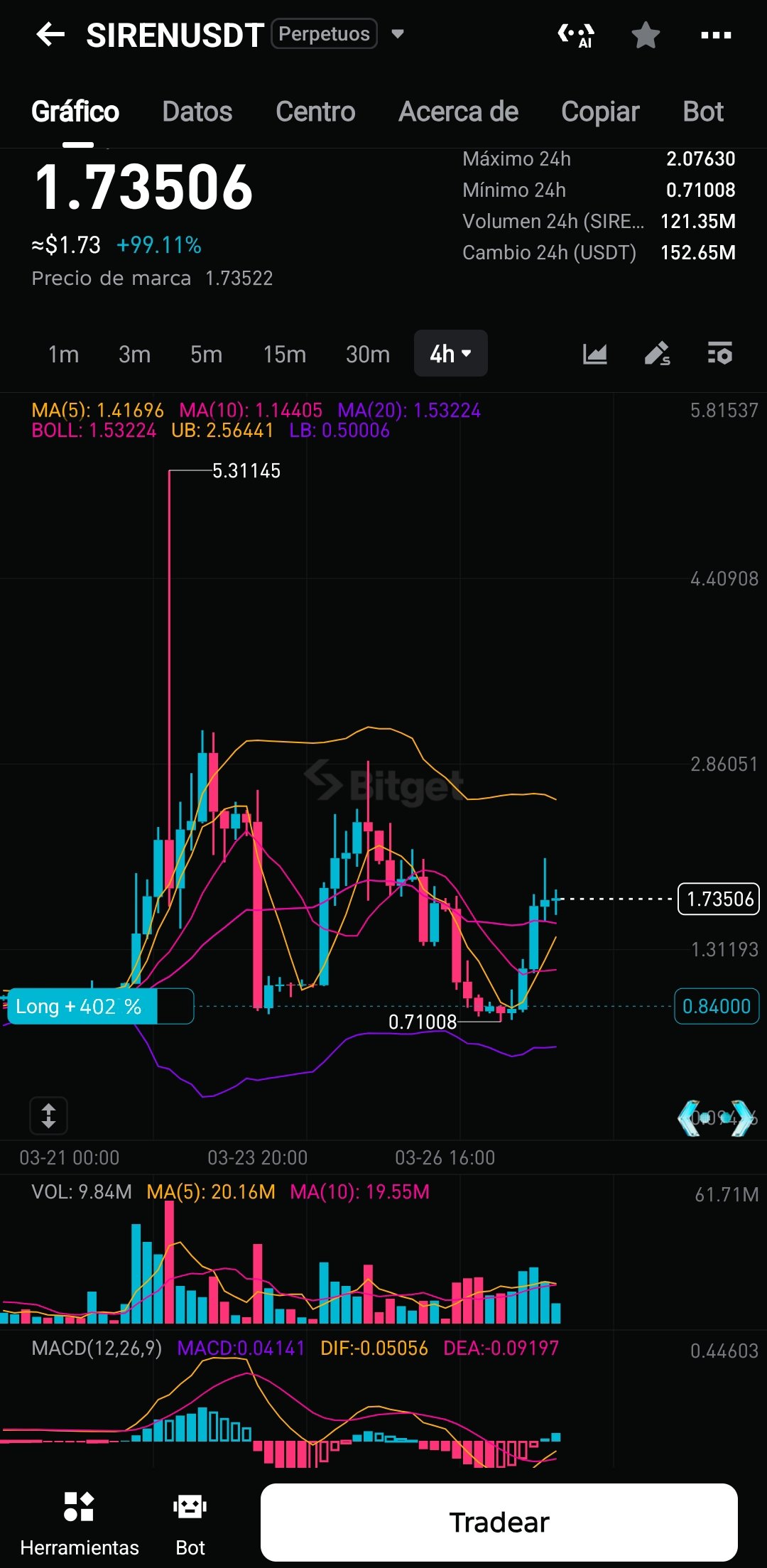Select the 5m timeframe
Viewport: 767px width, 1568px height.
206,354
